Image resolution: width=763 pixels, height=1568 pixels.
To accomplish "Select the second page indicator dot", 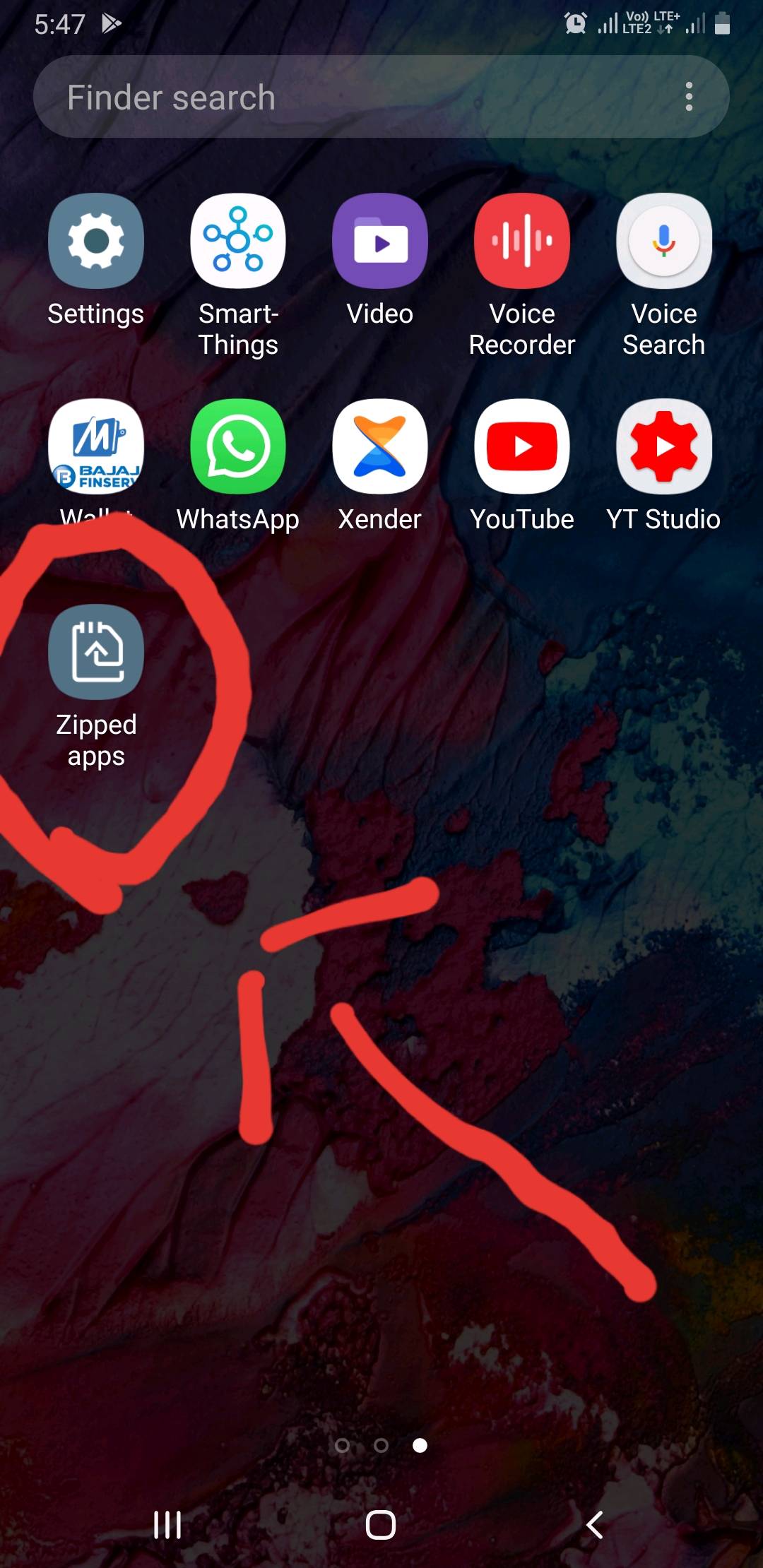I will (x=381, y=1446).
